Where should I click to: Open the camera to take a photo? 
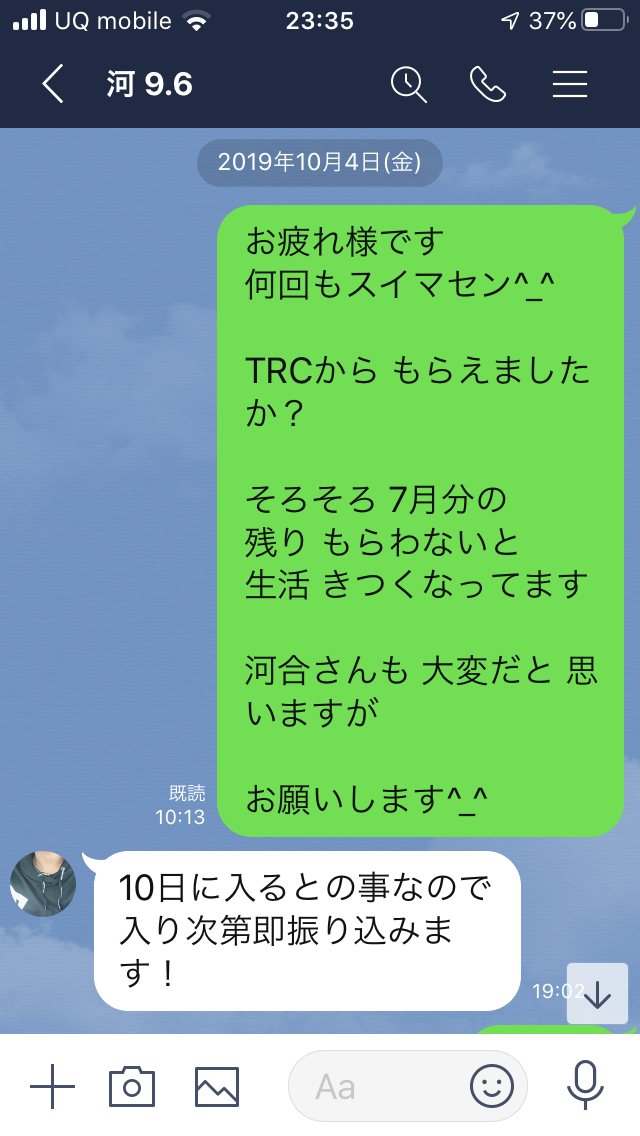coord(132,1086)
